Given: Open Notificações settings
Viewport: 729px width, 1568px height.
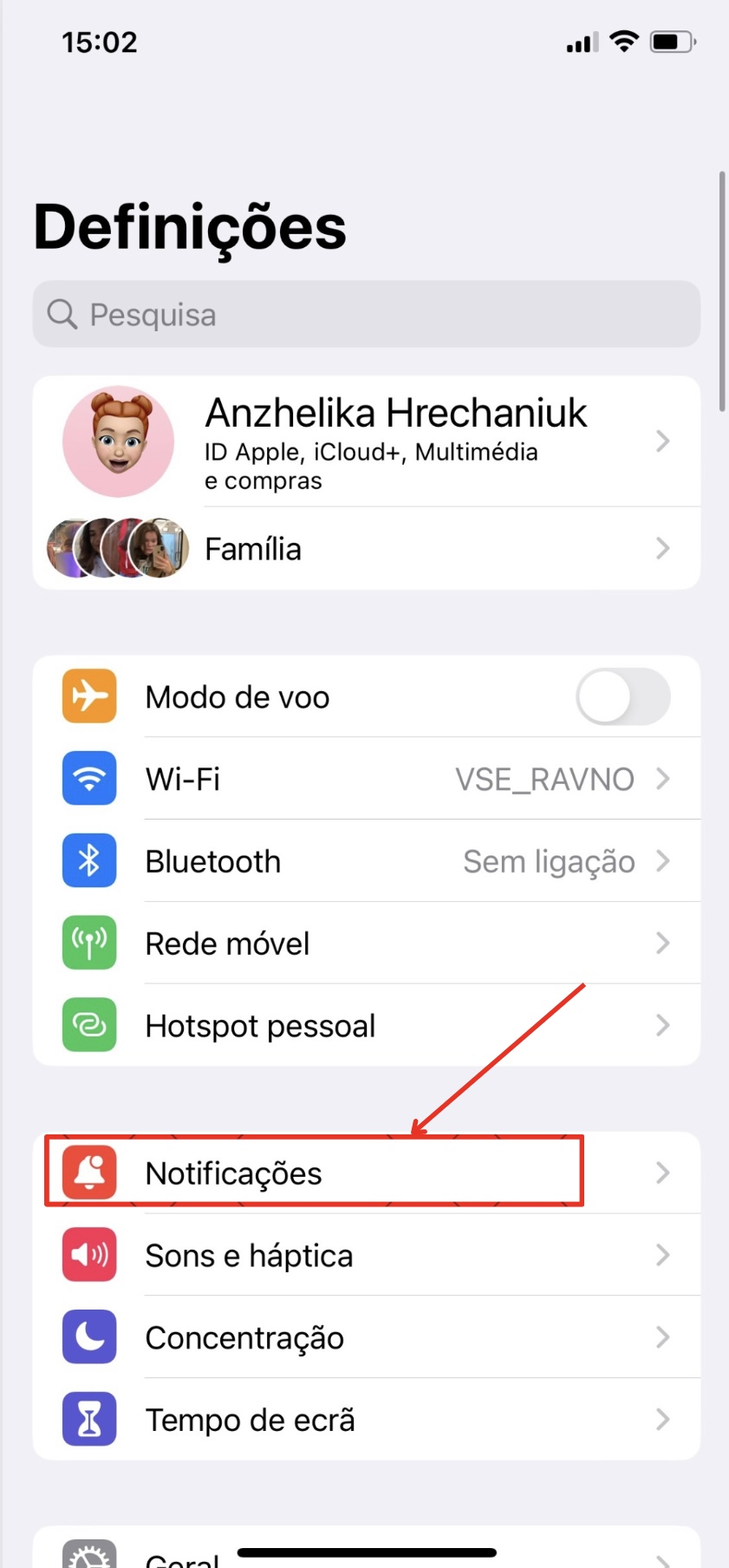Looking at the screenshot, I should pyautogui.click(x=366, y=1173).
